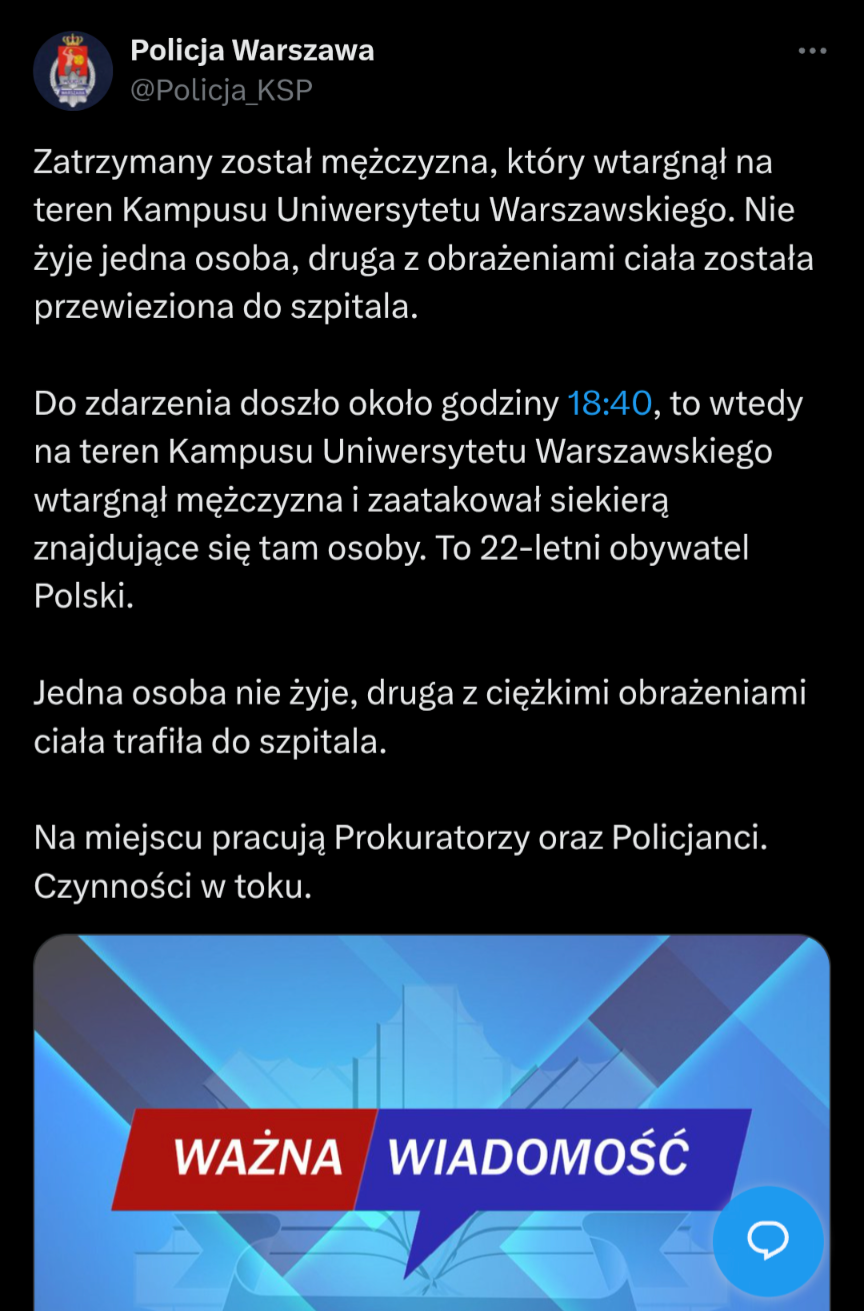Open Policja Warszawa profile avatar
This screenshot has height=1311, width=864.
(73, 70)
